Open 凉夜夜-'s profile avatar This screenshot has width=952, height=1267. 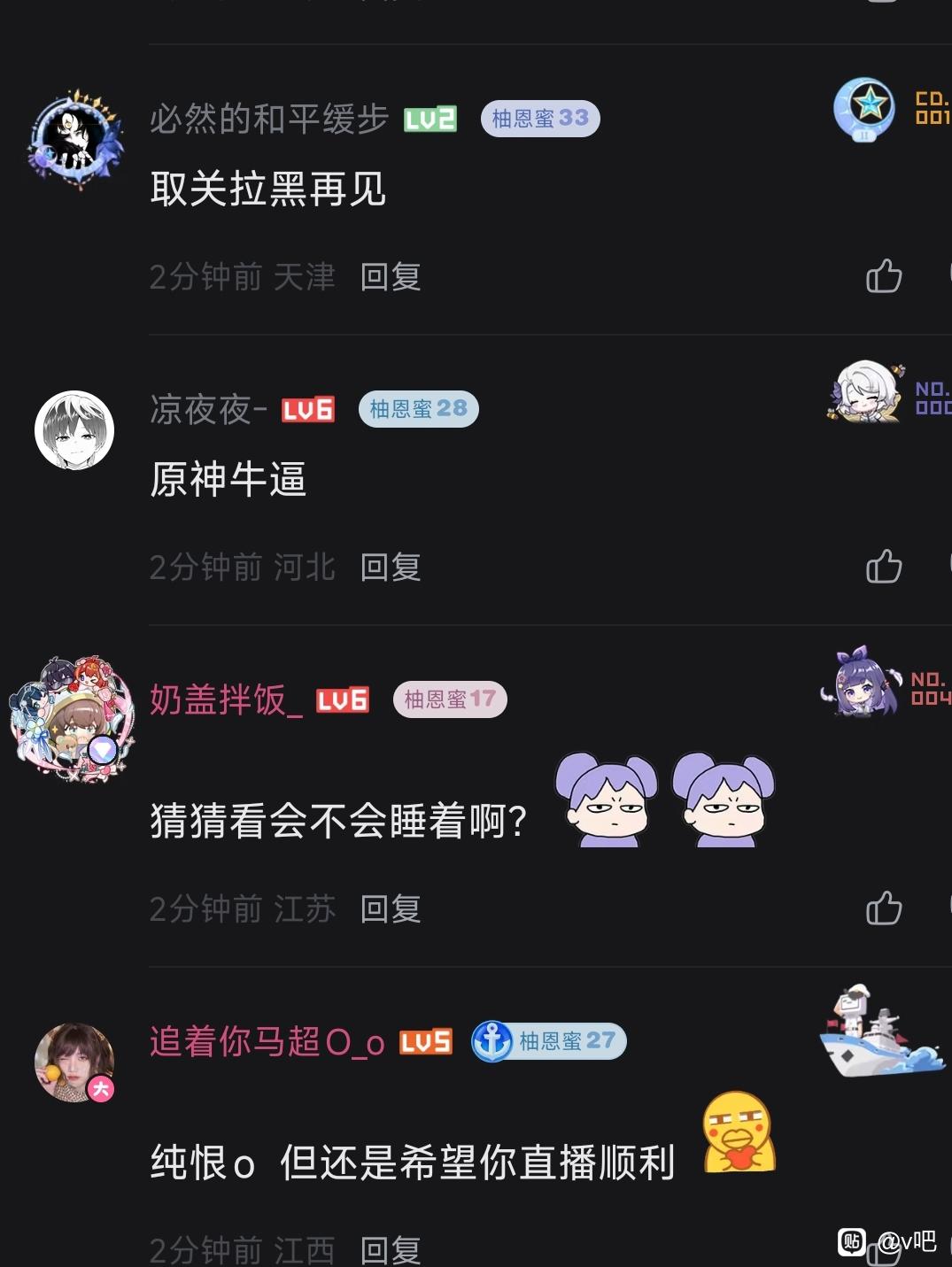pos(74,430)
